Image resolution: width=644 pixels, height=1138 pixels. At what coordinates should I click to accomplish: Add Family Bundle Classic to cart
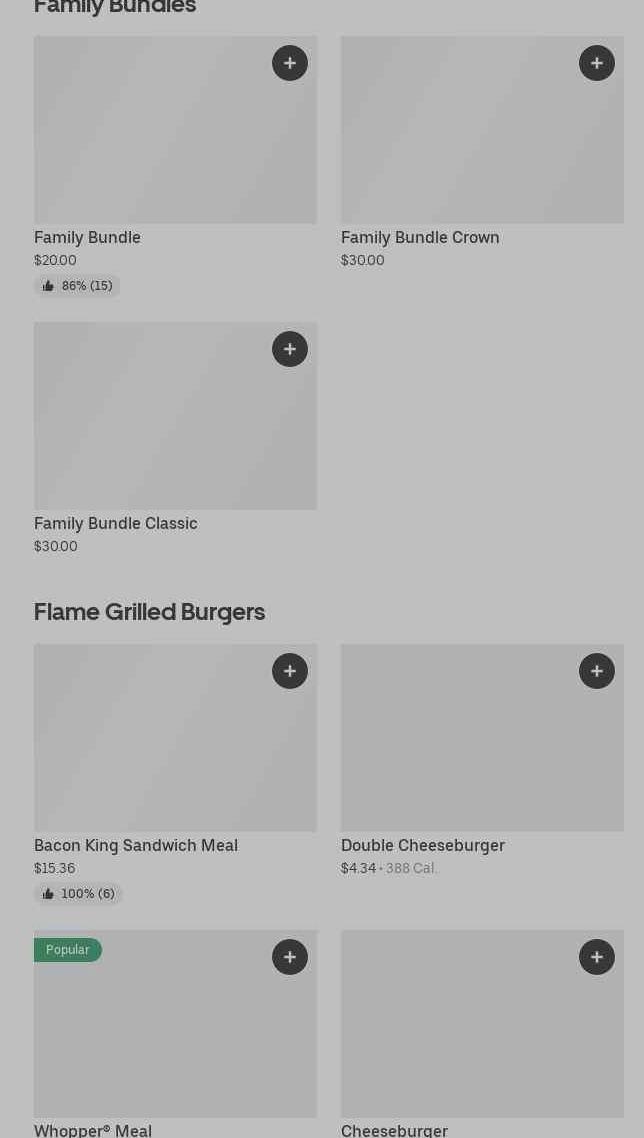click(x=290, y=349)
